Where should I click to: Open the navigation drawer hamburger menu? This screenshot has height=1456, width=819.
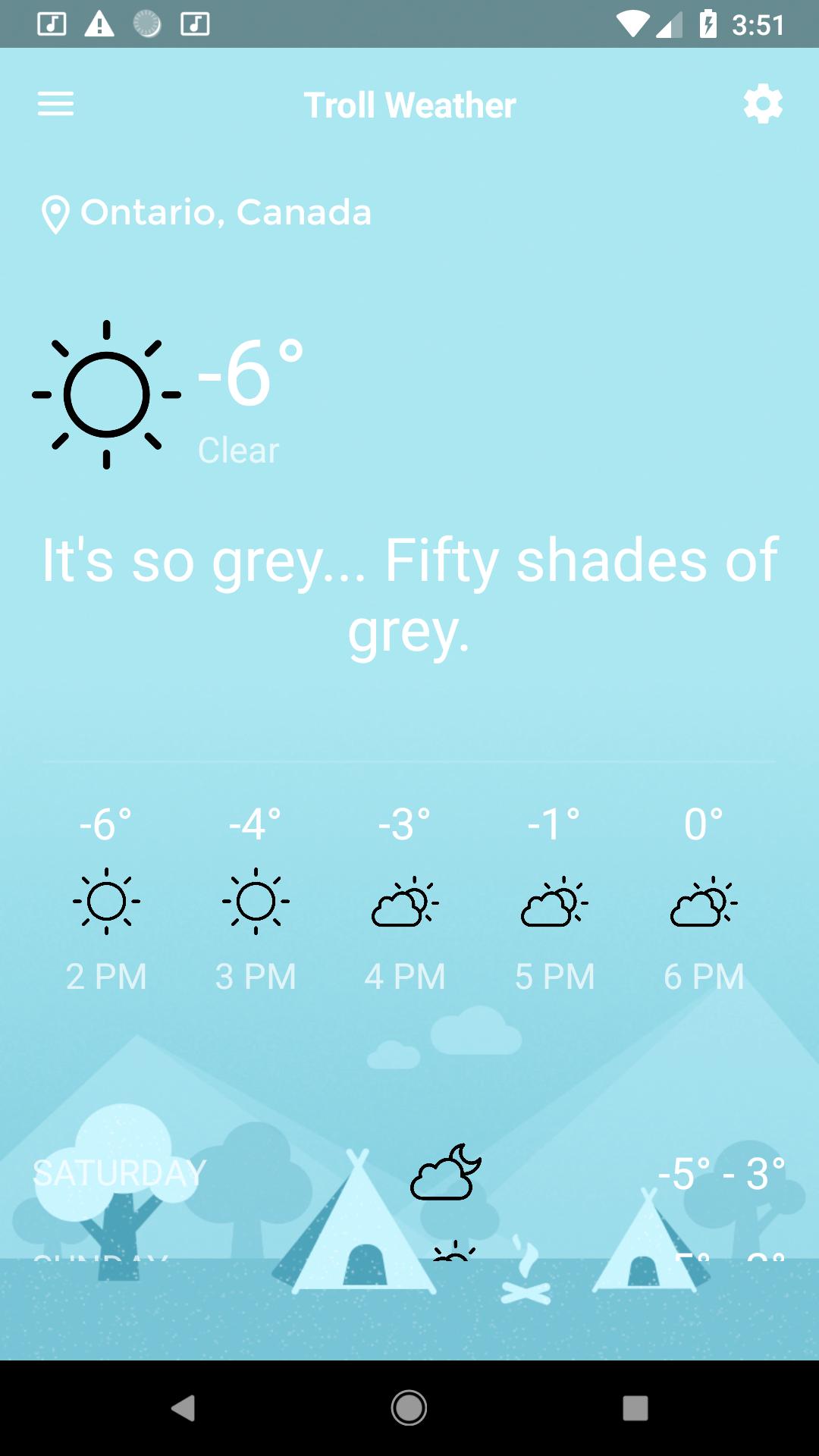click(55, 104)
